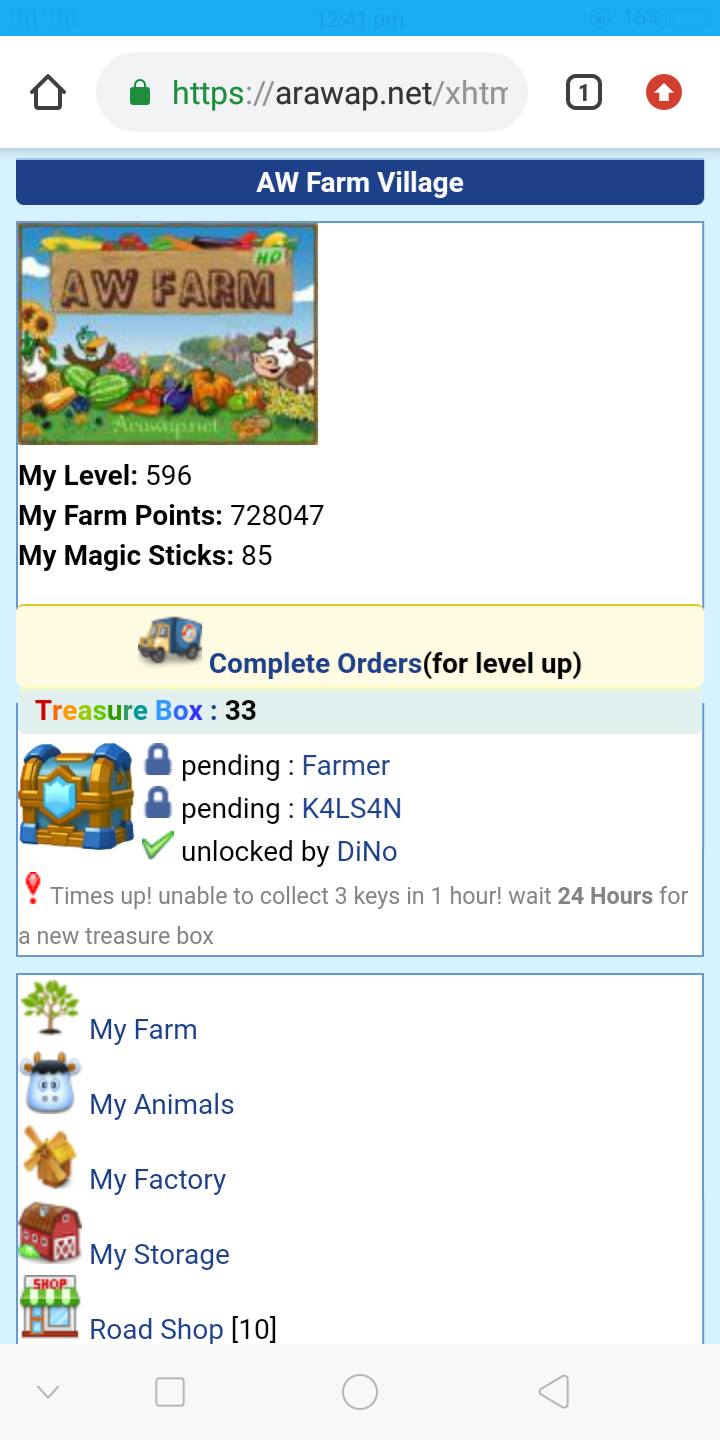Open My Factory
Viewport: 720px width, 1440px height.
(x=157, y=1180)
